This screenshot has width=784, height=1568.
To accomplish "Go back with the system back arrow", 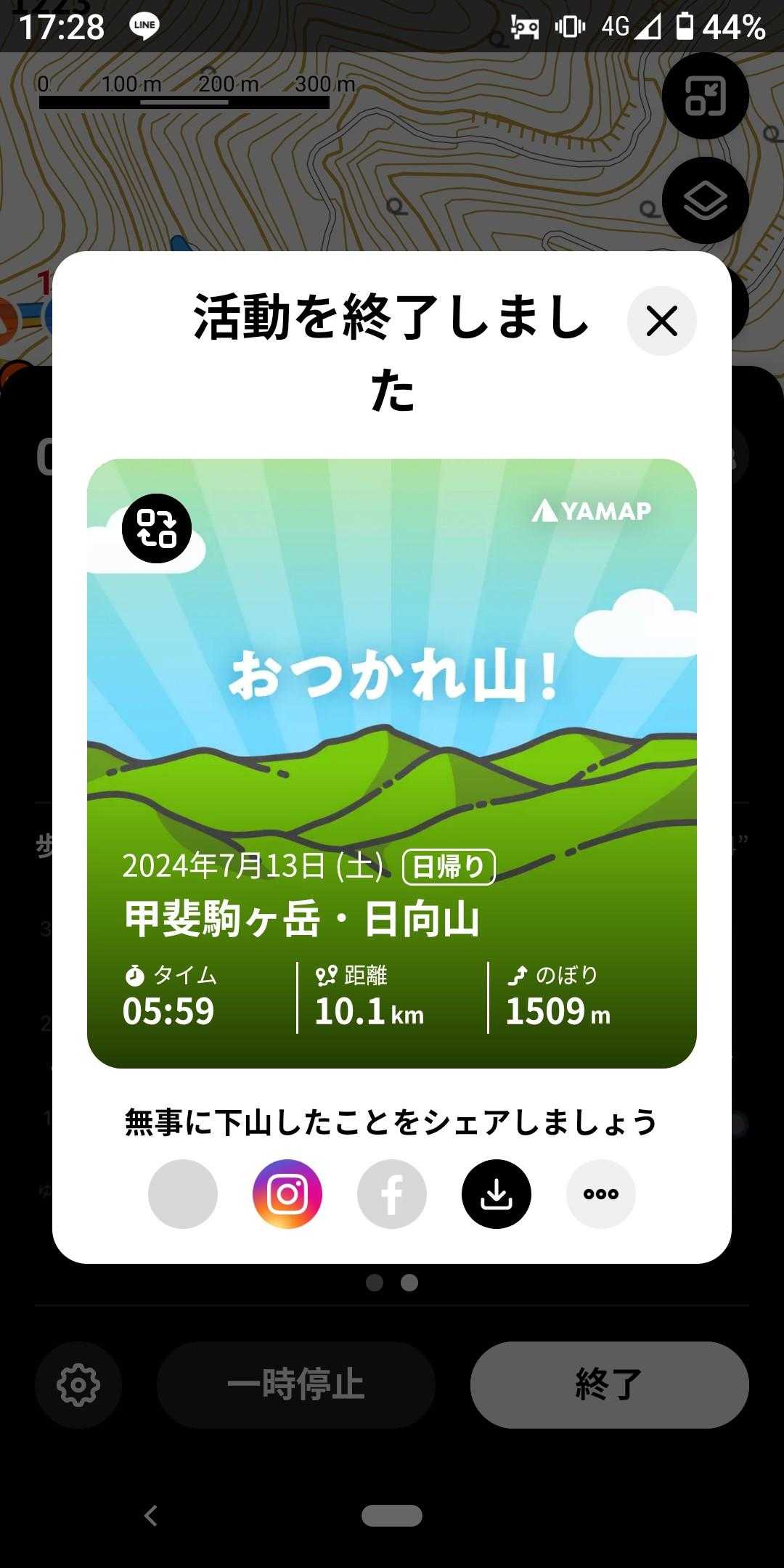I will point(151,1516).
